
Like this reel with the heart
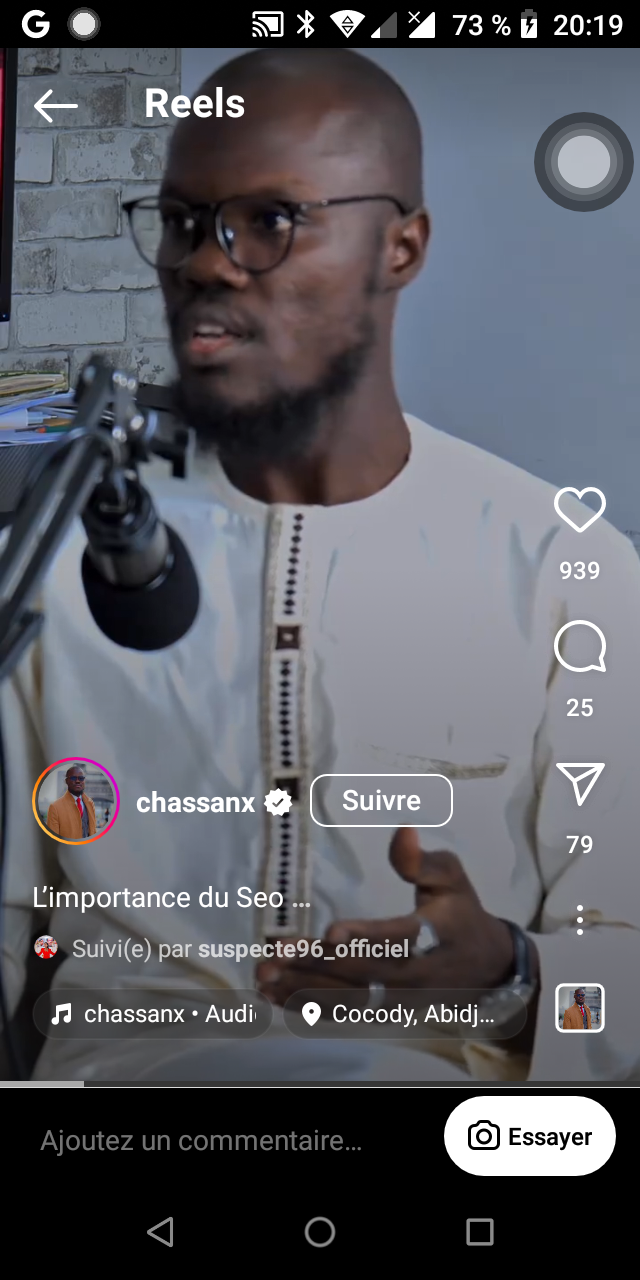point(580,511)
